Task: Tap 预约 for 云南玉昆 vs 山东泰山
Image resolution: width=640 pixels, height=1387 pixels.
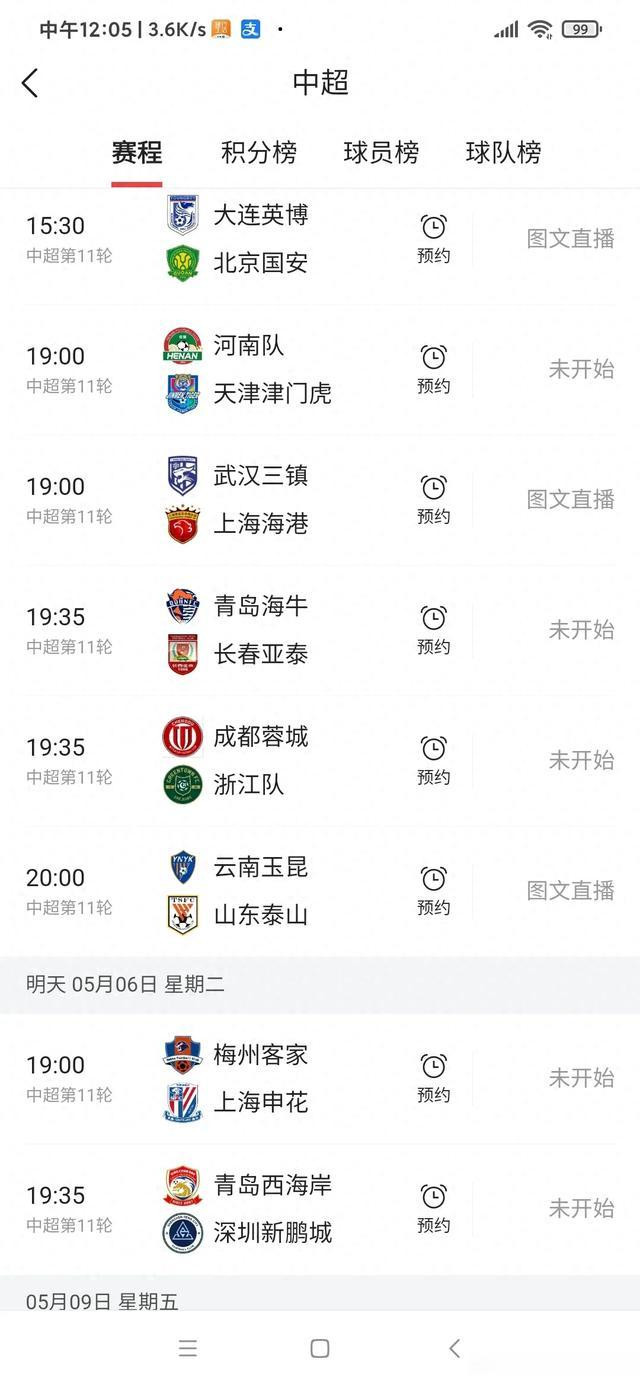Action: point(433,891)
